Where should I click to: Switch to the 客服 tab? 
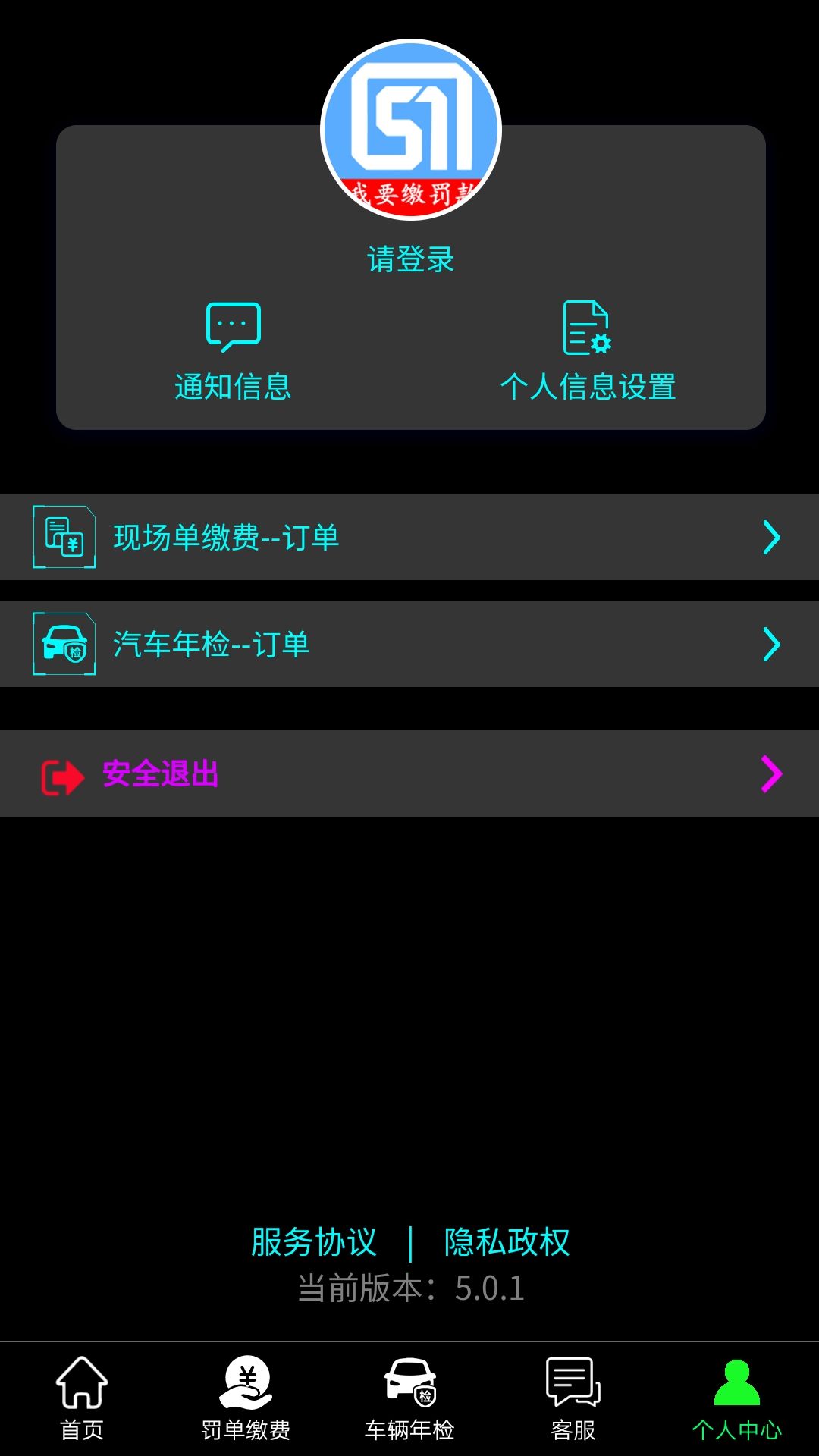coord(573,1399)
